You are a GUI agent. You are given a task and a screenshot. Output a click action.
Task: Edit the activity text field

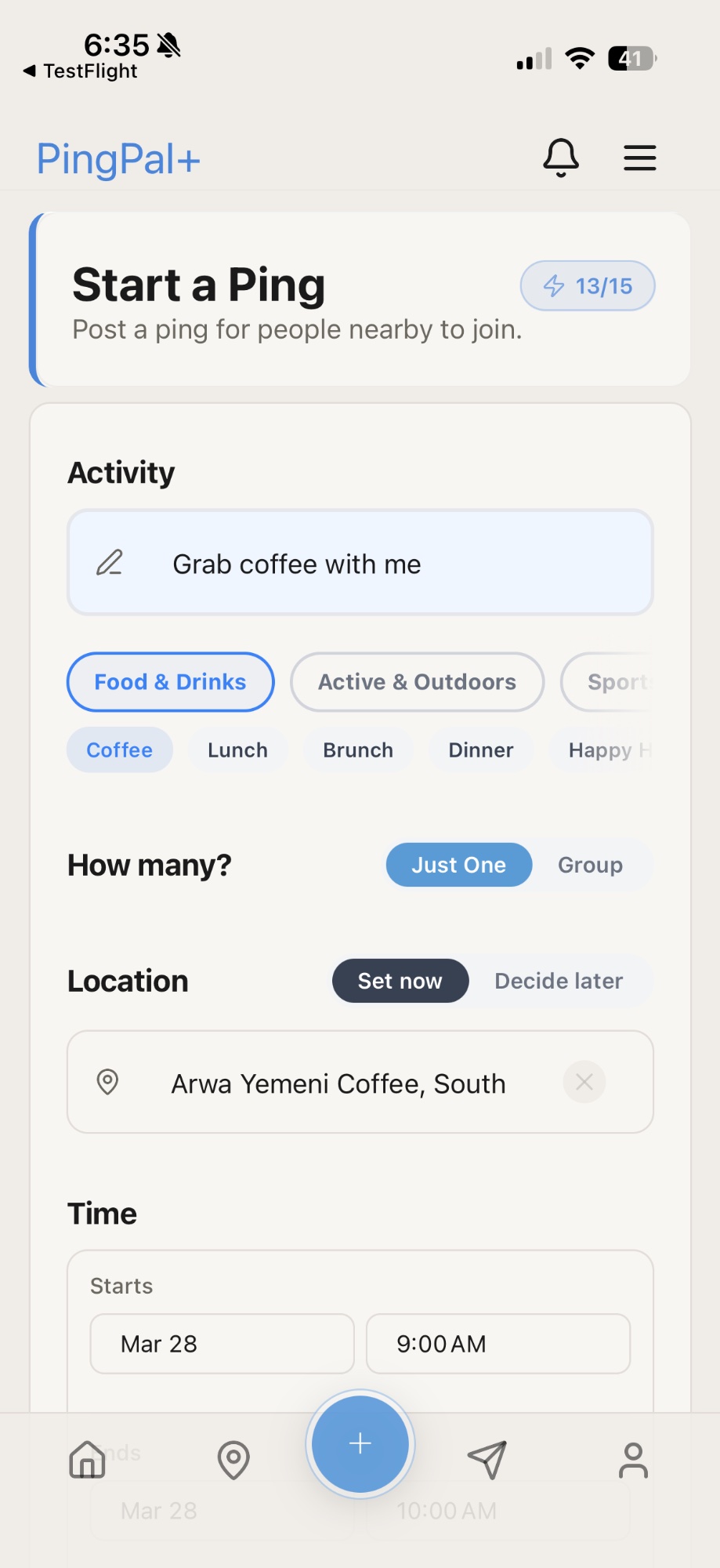coord(360,564)
